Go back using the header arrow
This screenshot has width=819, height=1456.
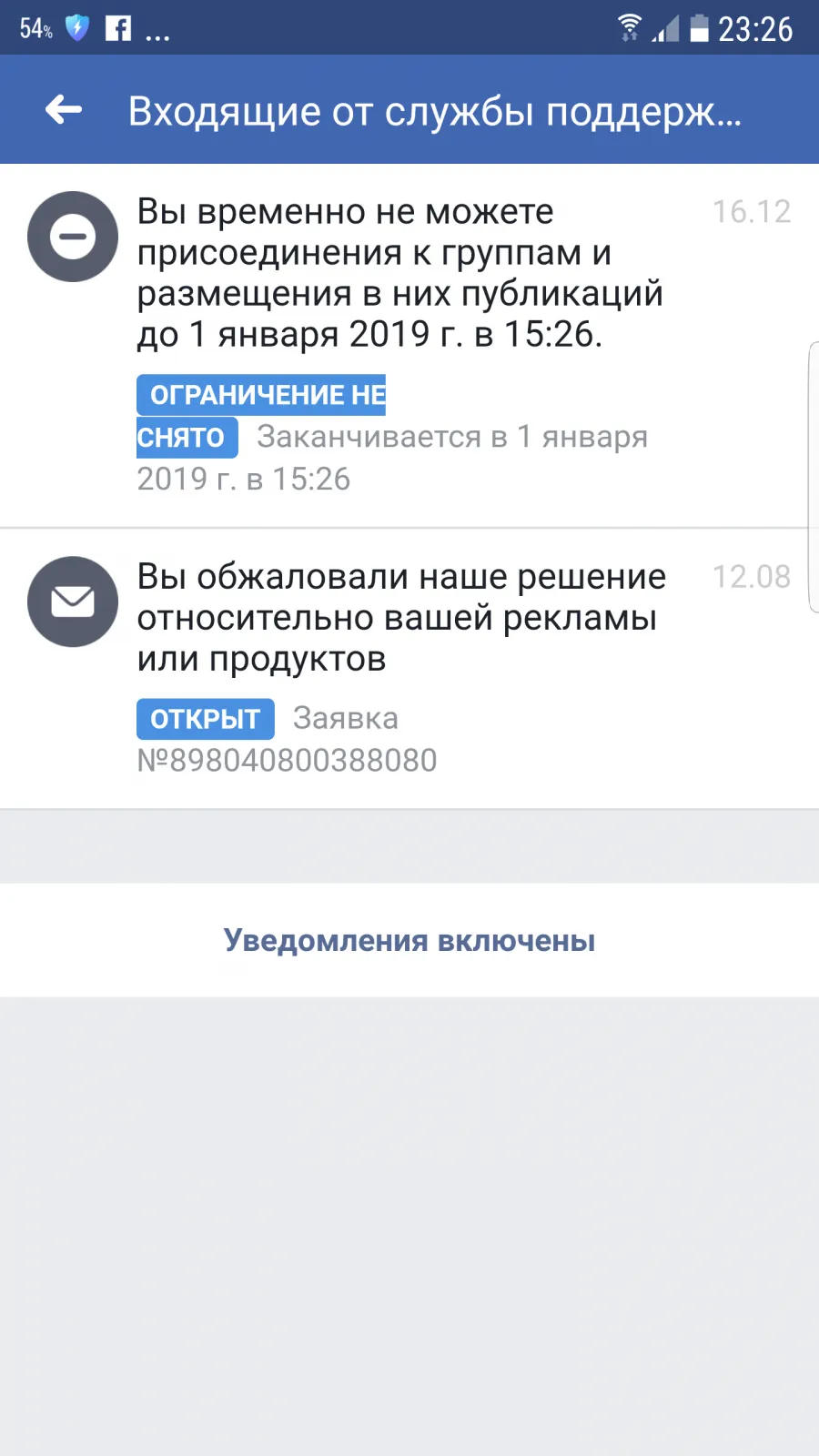[x=64, y=110]
